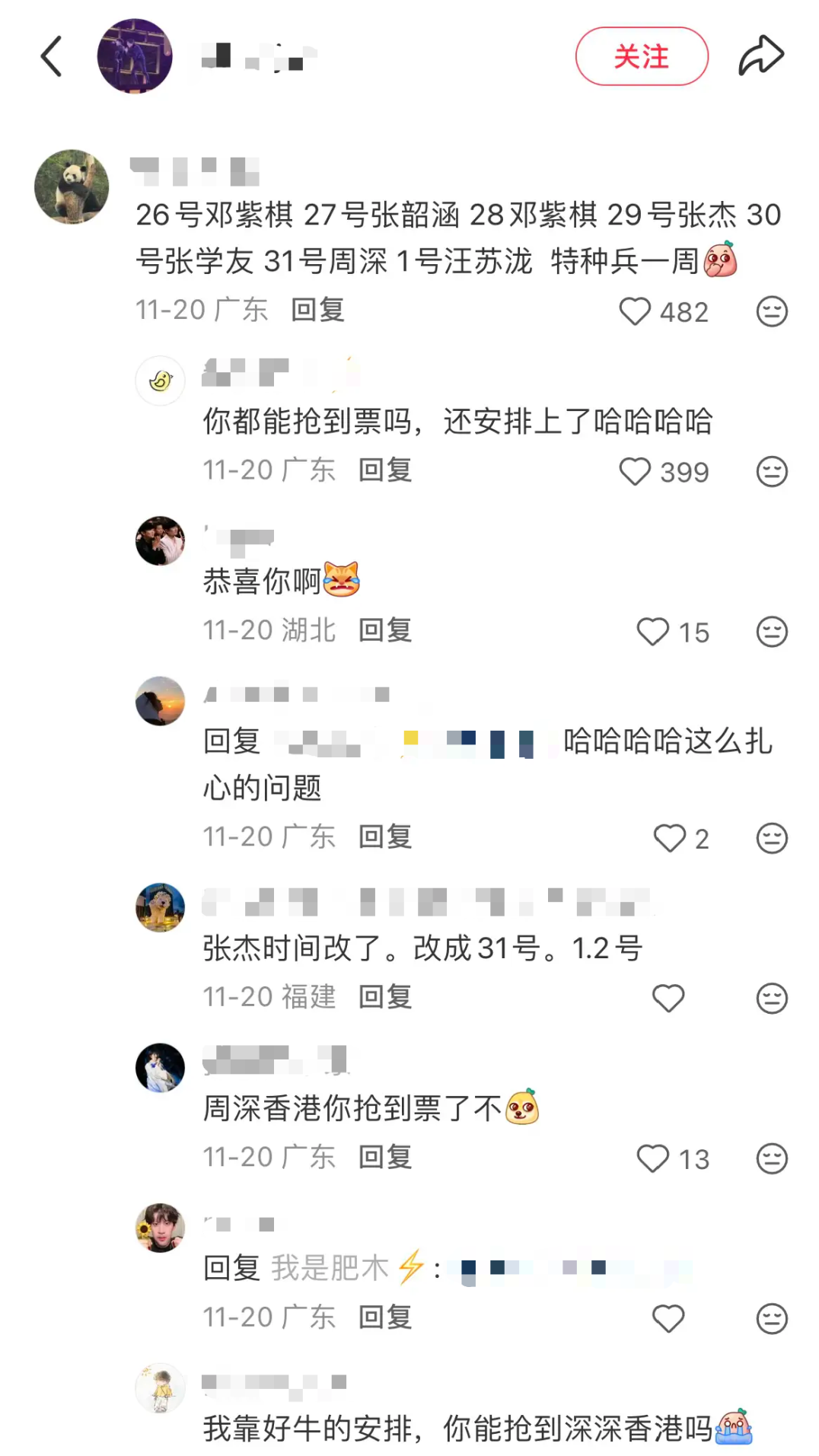819x1456 pixels.
Task: Dislike the 周深香港你抢到票了不 comment
Action: [771, 1159]
